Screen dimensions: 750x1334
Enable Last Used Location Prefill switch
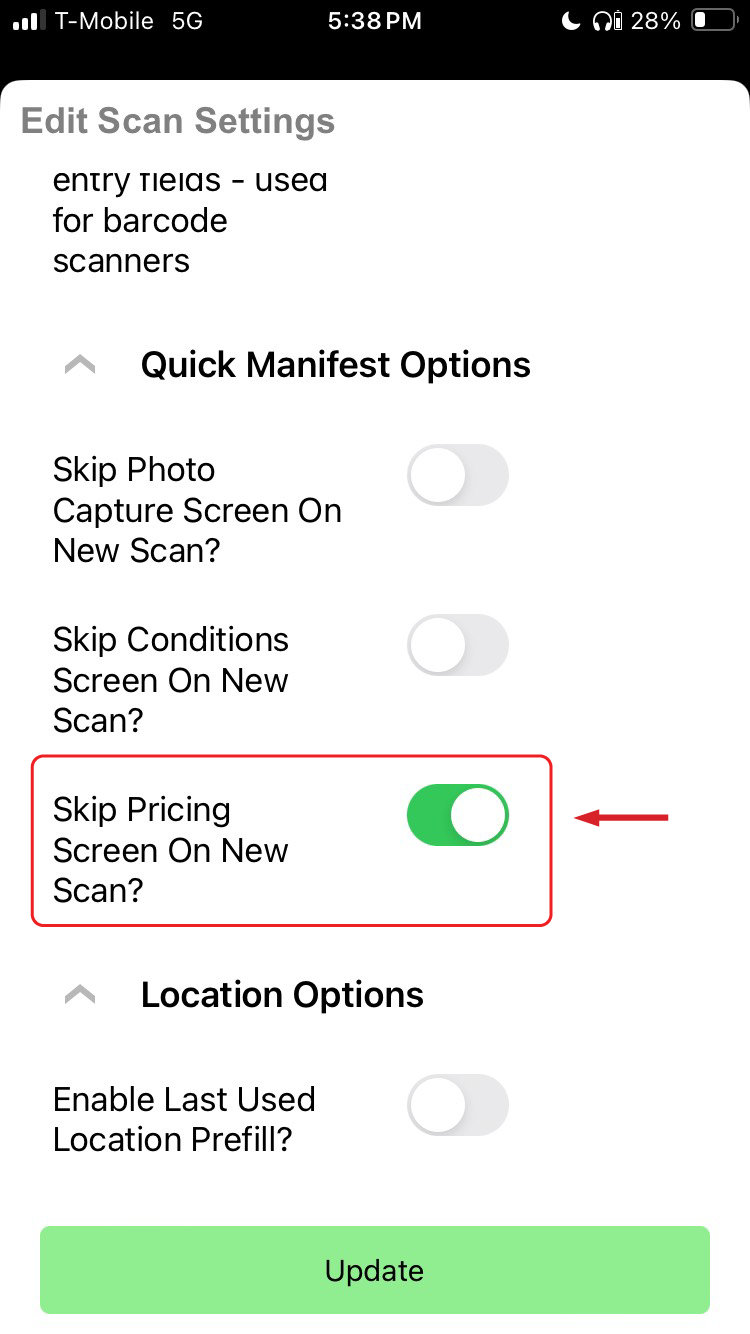pyautogui.click(x=458, y=1105)
